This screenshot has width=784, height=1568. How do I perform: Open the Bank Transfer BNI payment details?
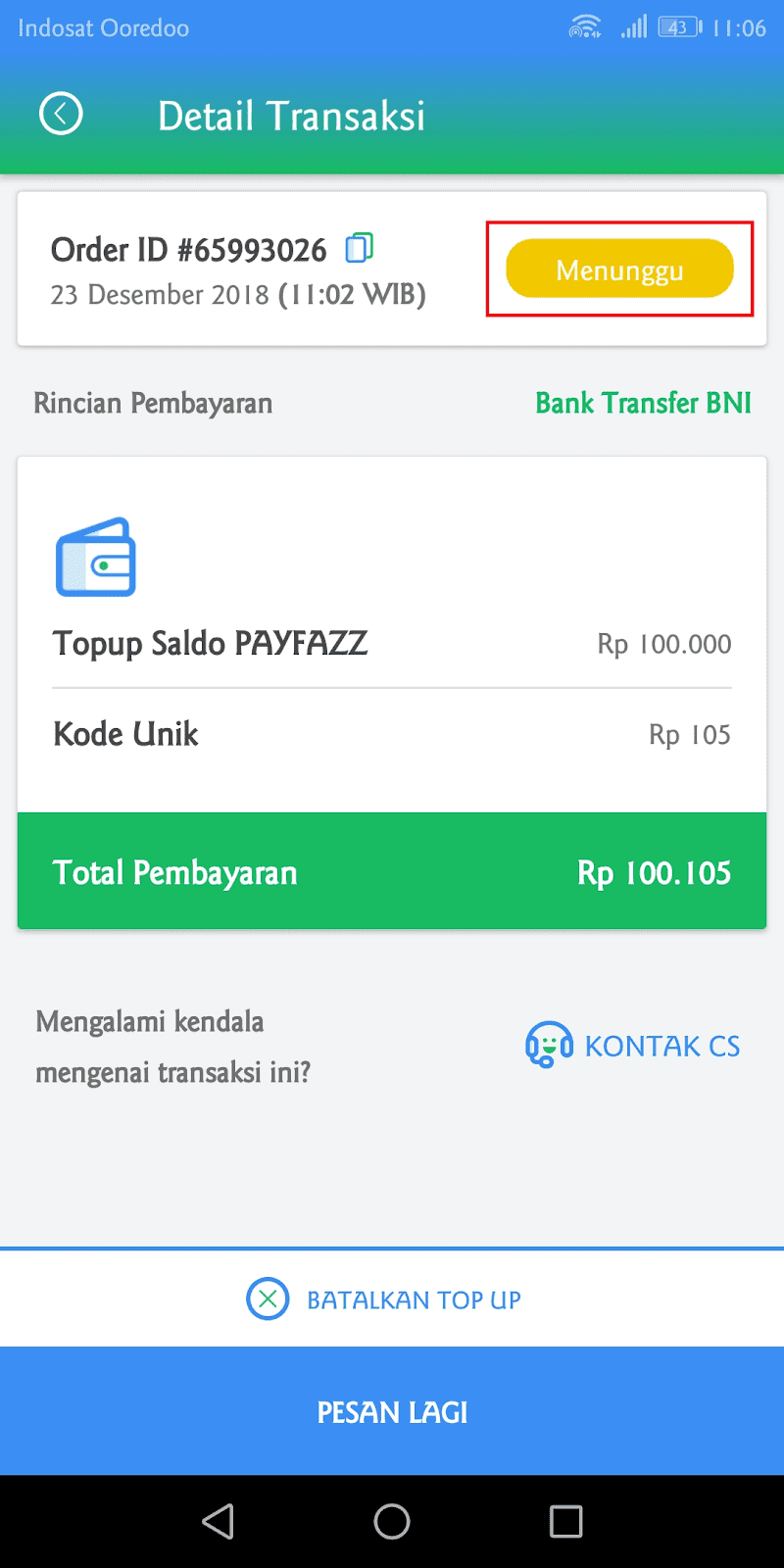(x=643, y=403)
